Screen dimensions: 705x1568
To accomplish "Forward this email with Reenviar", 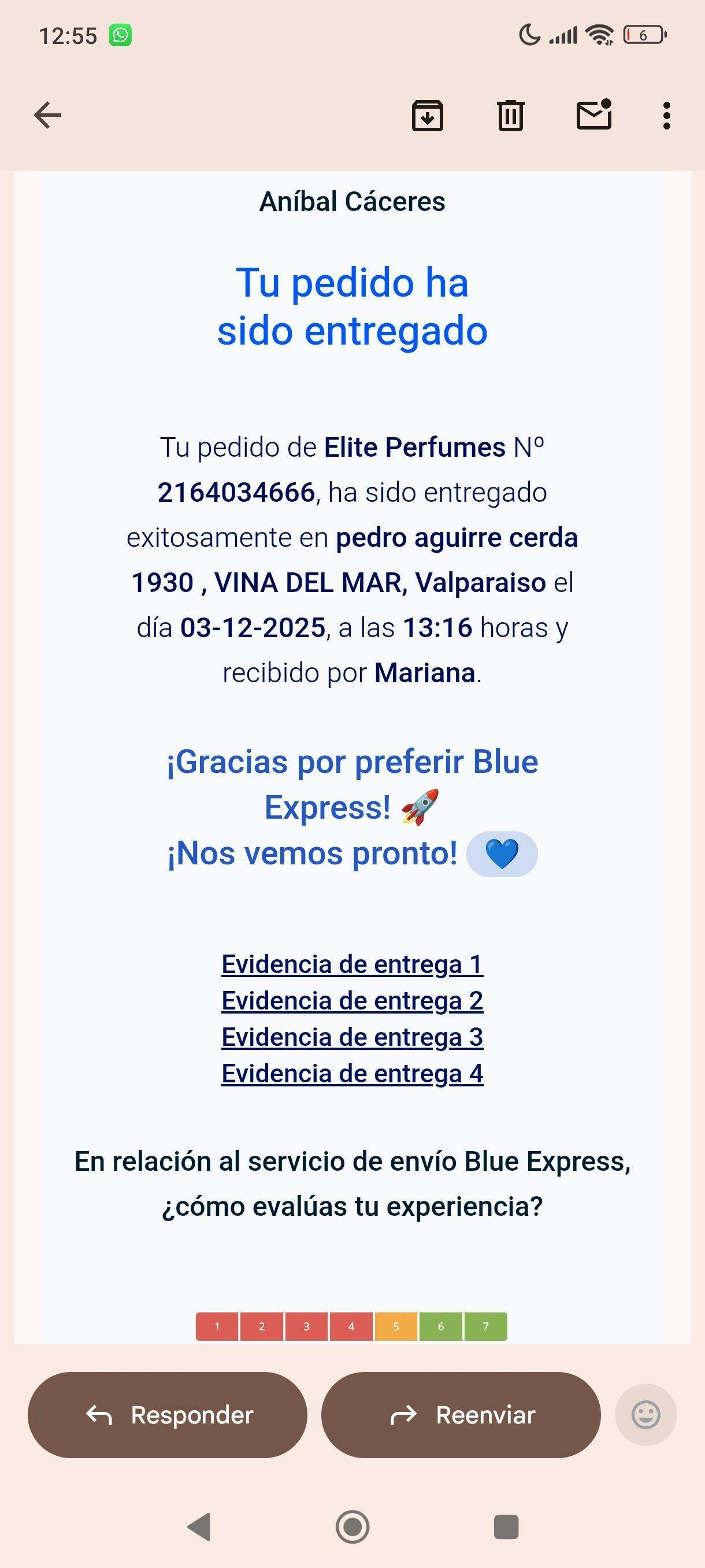I will click(x=461, y=1415).
